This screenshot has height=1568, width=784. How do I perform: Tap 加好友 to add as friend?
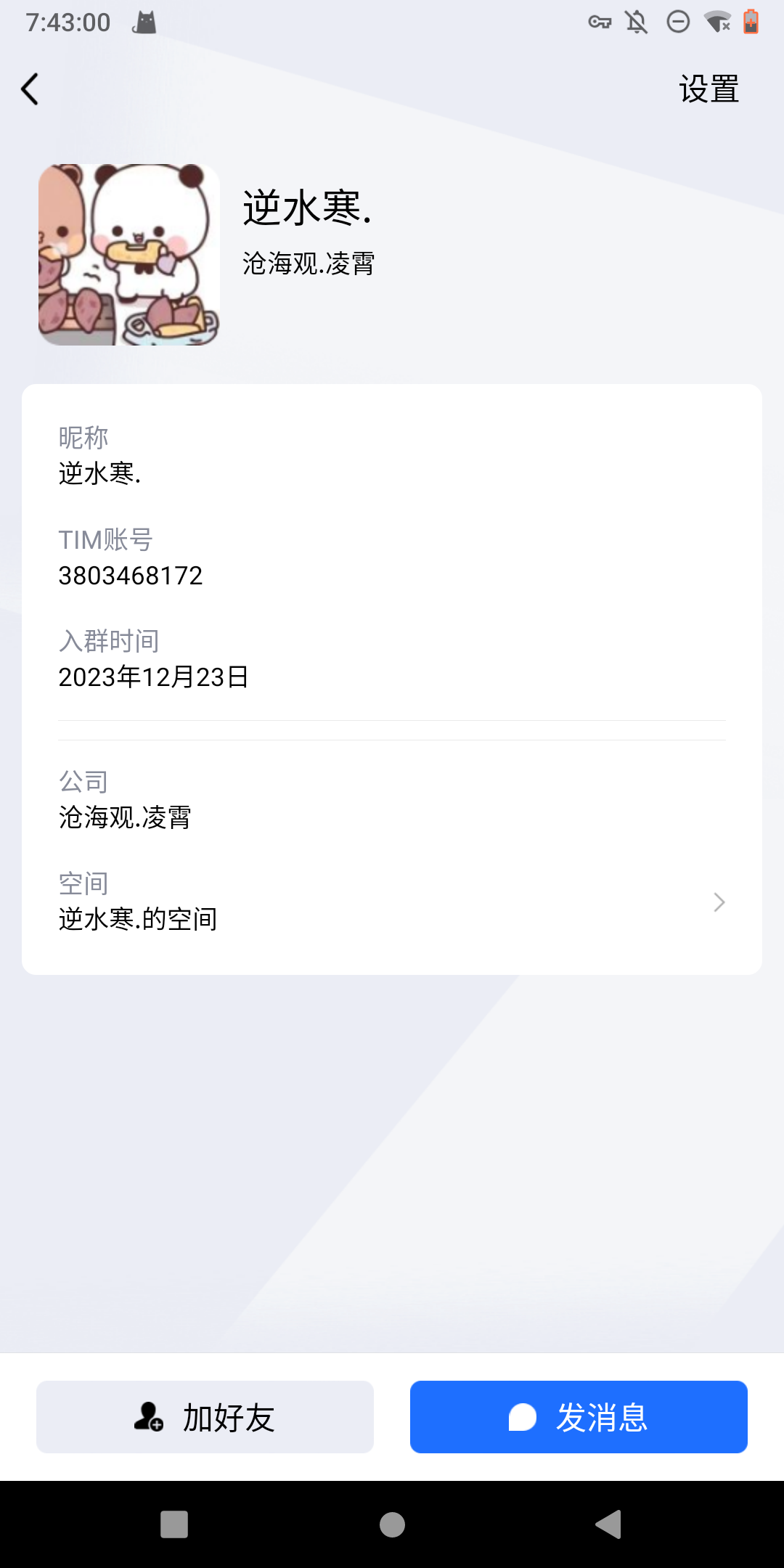coord(205,1417)
